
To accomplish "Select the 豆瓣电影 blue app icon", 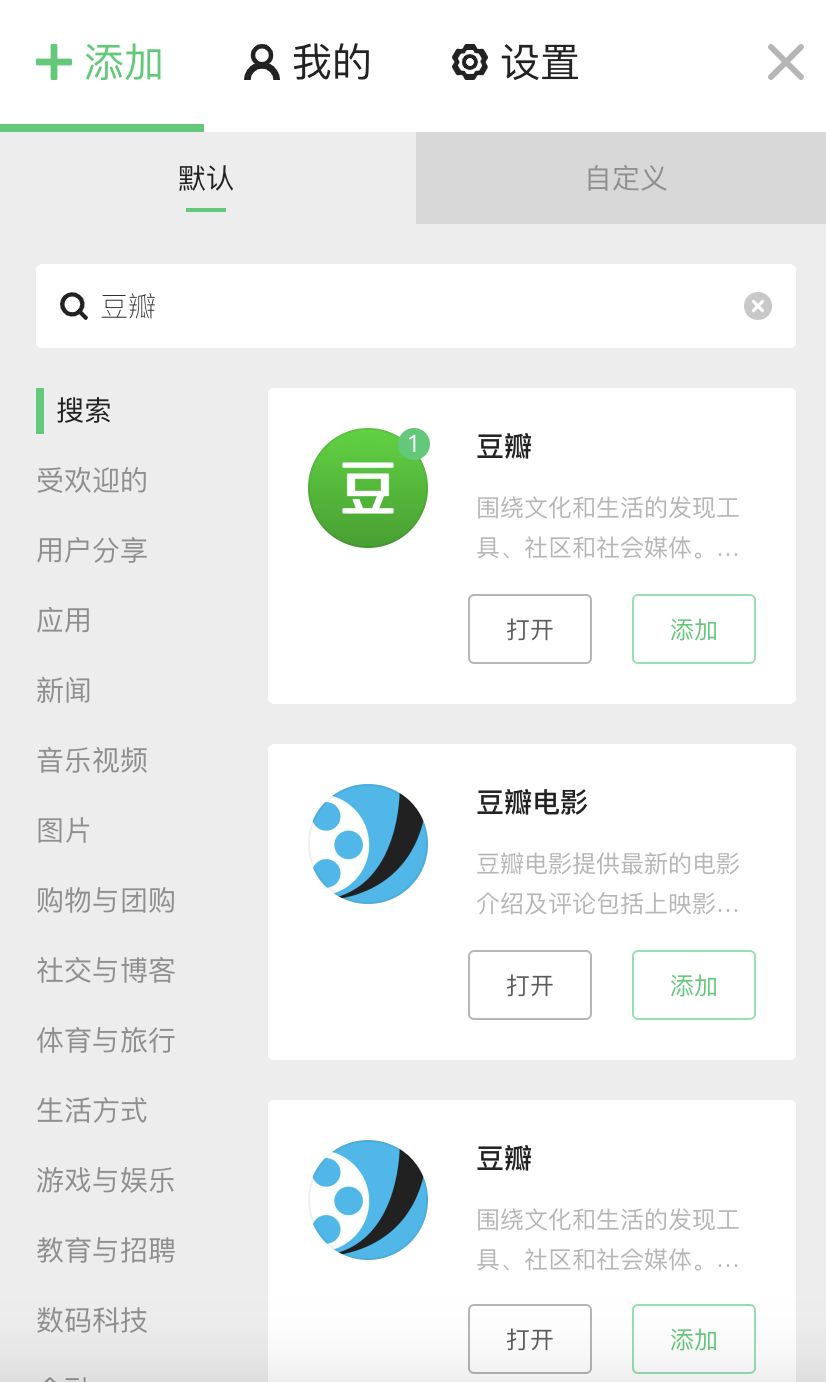I will [x=368, y=843].
